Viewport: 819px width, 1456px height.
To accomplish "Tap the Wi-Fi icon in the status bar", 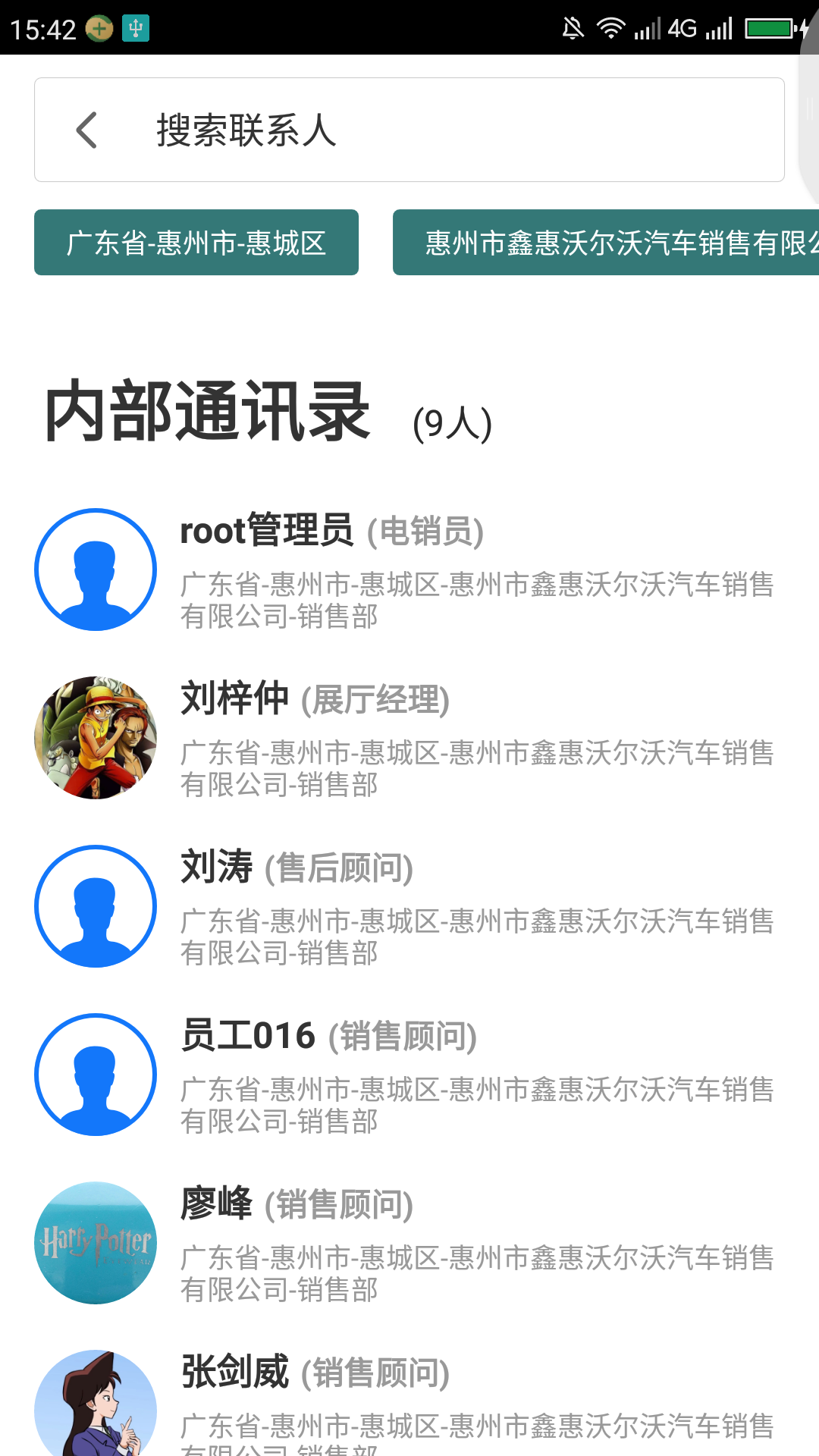I will tap(611, 28).
